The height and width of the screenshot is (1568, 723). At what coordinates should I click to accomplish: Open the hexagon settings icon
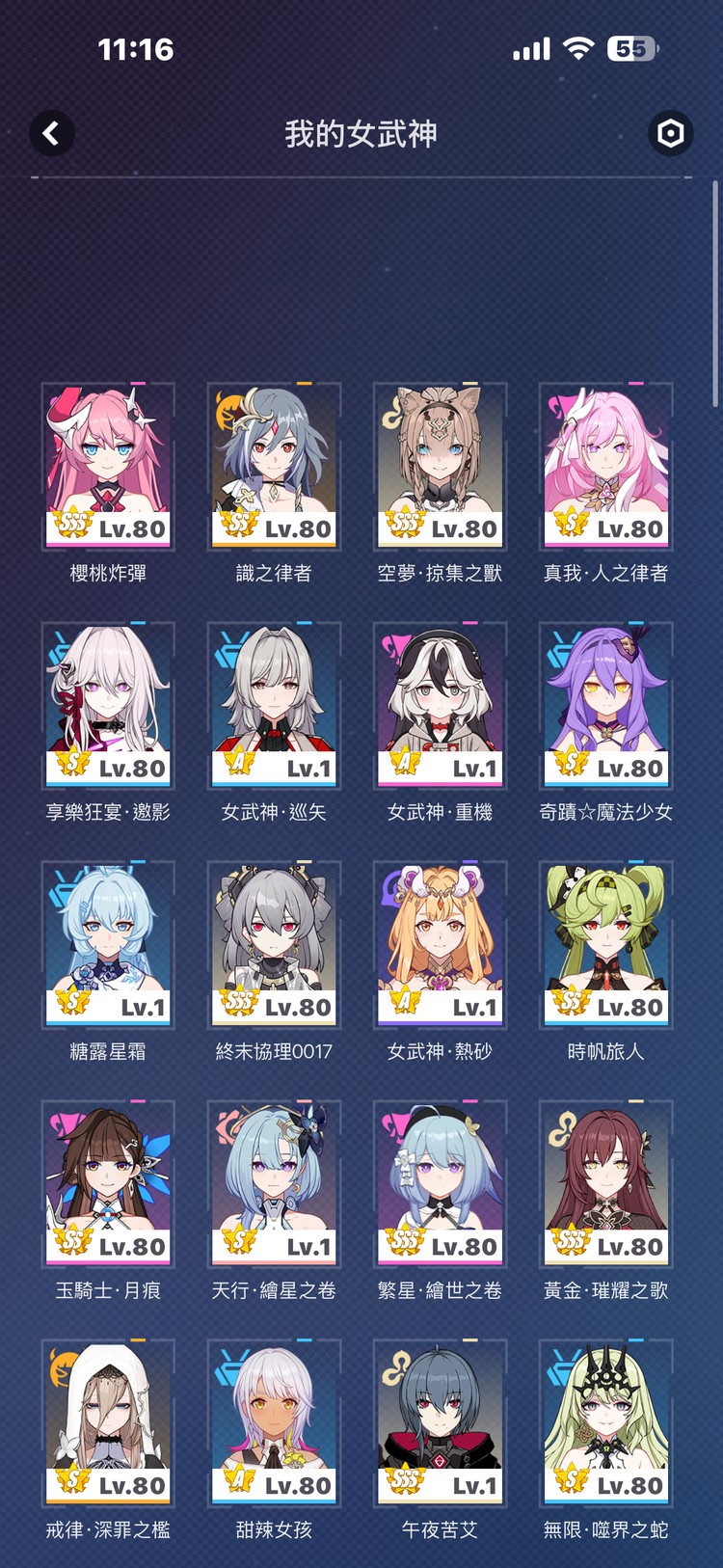tap(670, 133)
